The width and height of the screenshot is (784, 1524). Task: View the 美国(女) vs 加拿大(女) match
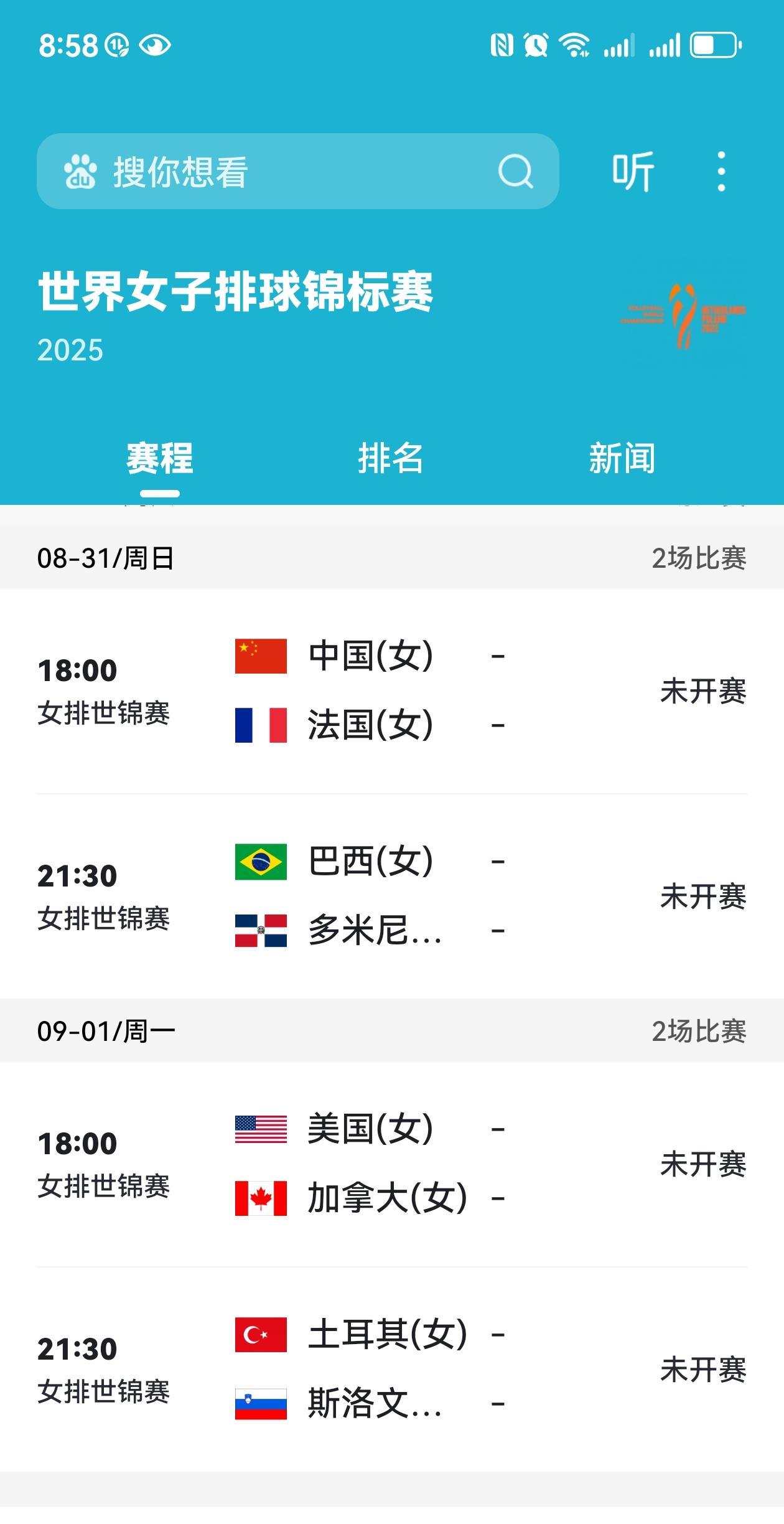[392, 1164]
